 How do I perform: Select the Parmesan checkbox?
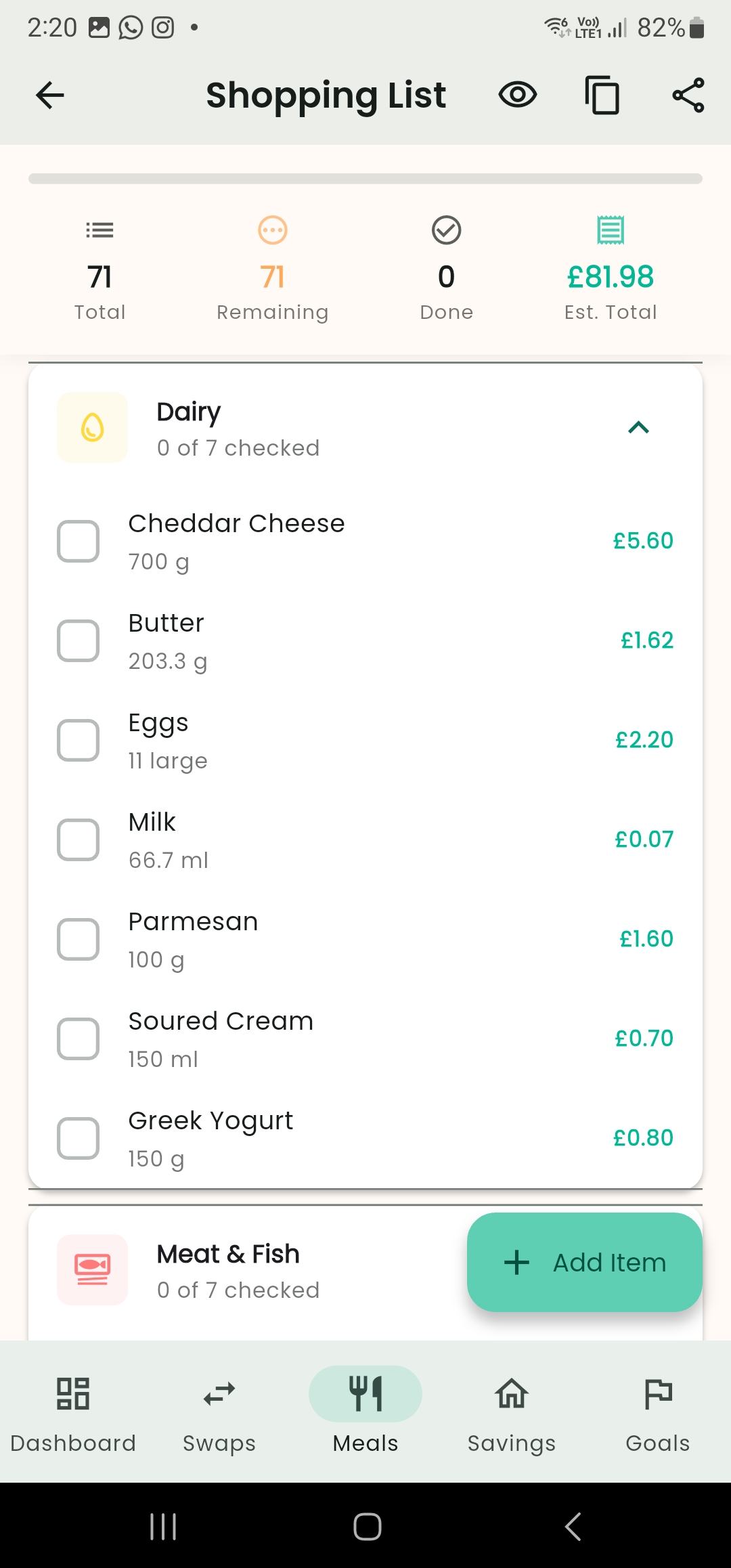coord(79,939)
